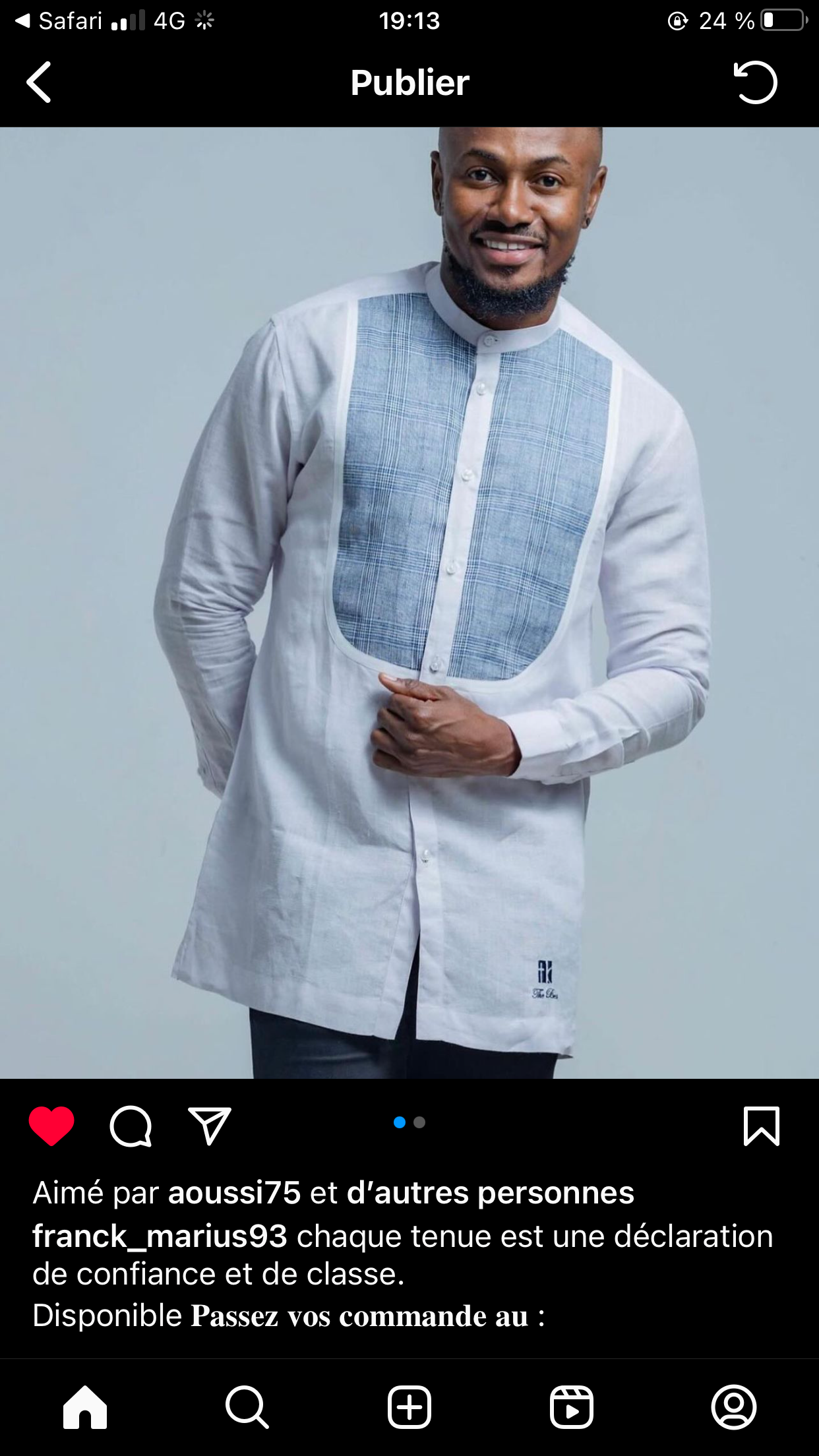View the other people who liked the post

(491, 1193)
